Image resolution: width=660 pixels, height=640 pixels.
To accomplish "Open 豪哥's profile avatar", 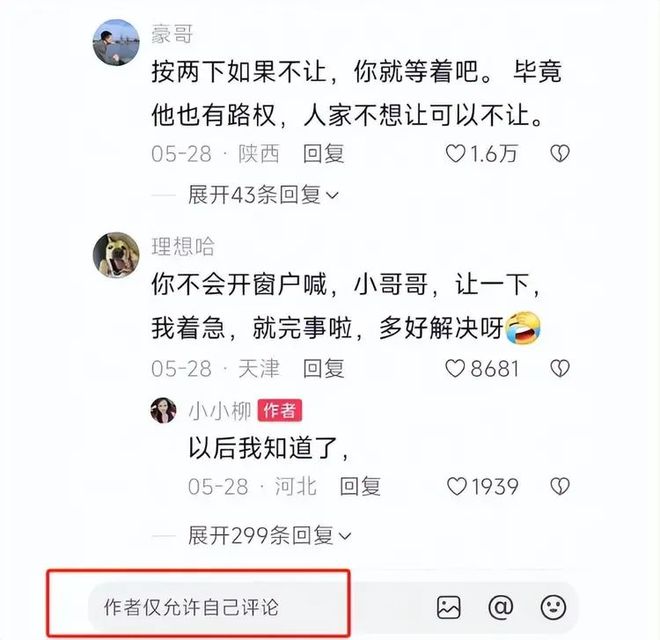I will 115,43.
